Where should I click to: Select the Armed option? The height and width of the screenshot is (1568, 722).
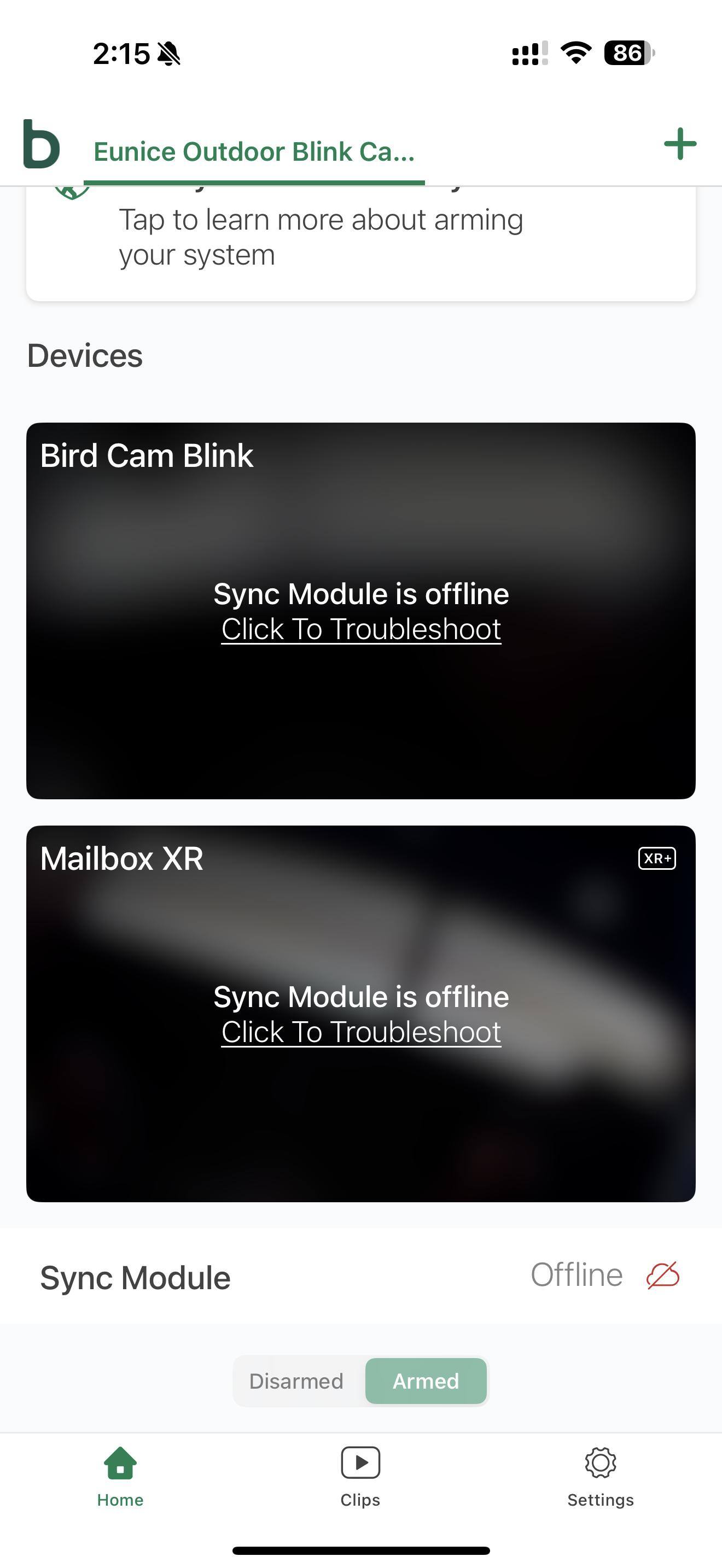(426, 1381)
